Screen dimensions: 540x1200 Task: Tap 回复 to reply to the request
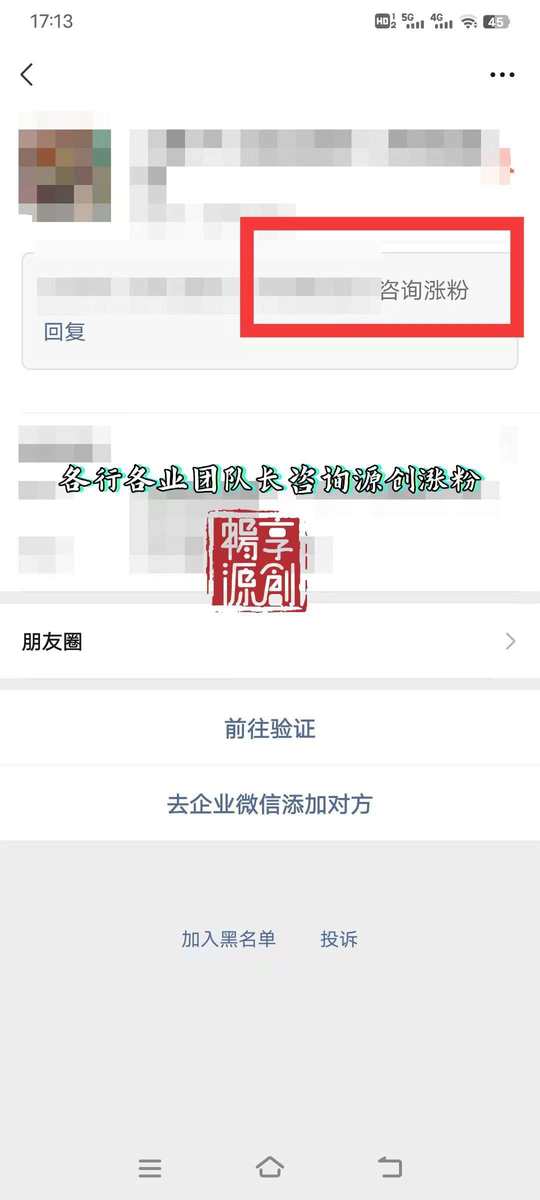[x=65, y=332]
